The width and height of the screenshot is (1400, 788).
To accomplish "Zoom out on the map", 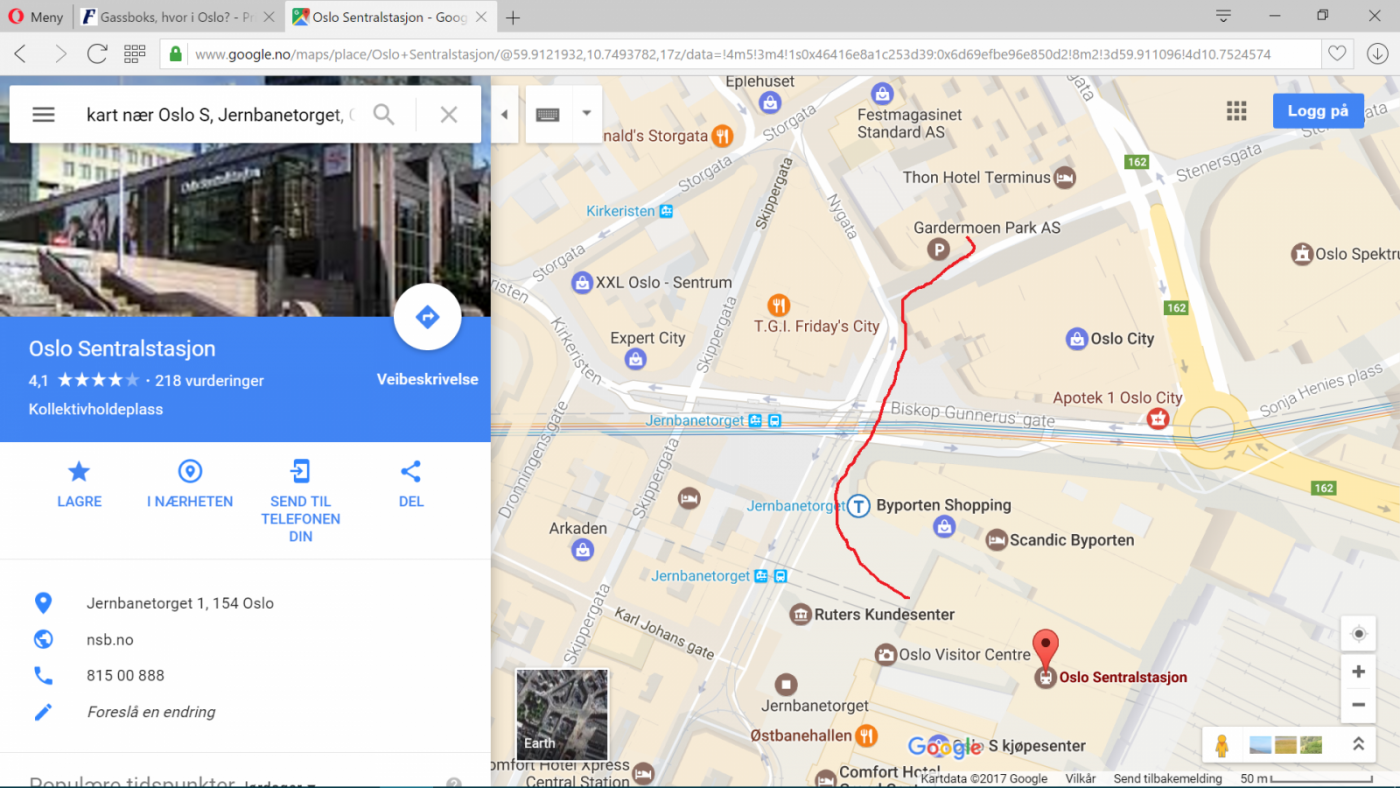I will coord(1358,704).
